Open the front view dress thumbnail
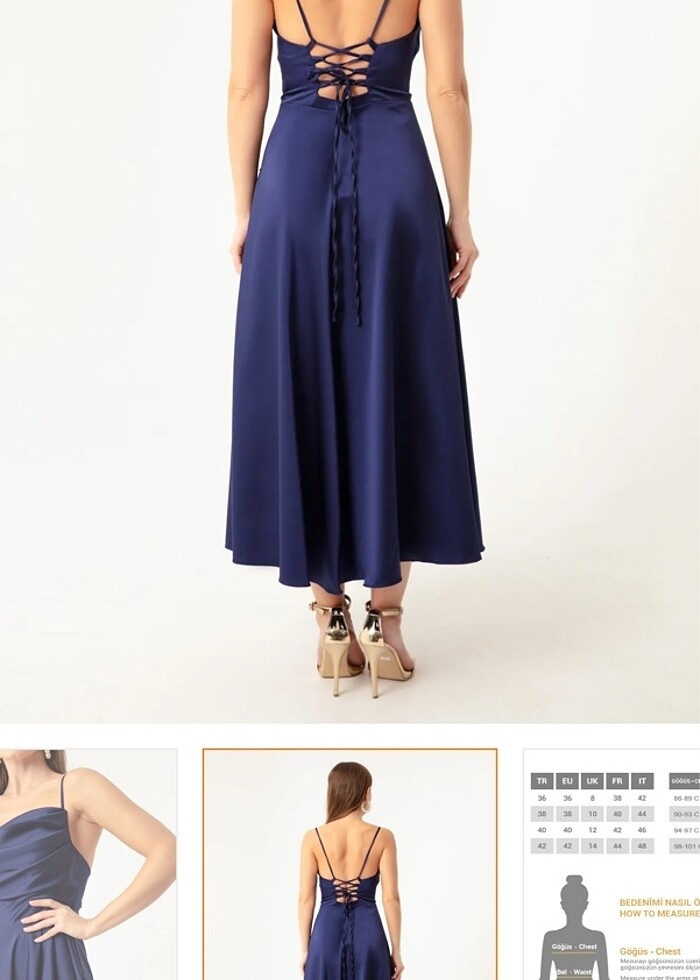This screenshot has width=700, height=980. tap(88, 865)
